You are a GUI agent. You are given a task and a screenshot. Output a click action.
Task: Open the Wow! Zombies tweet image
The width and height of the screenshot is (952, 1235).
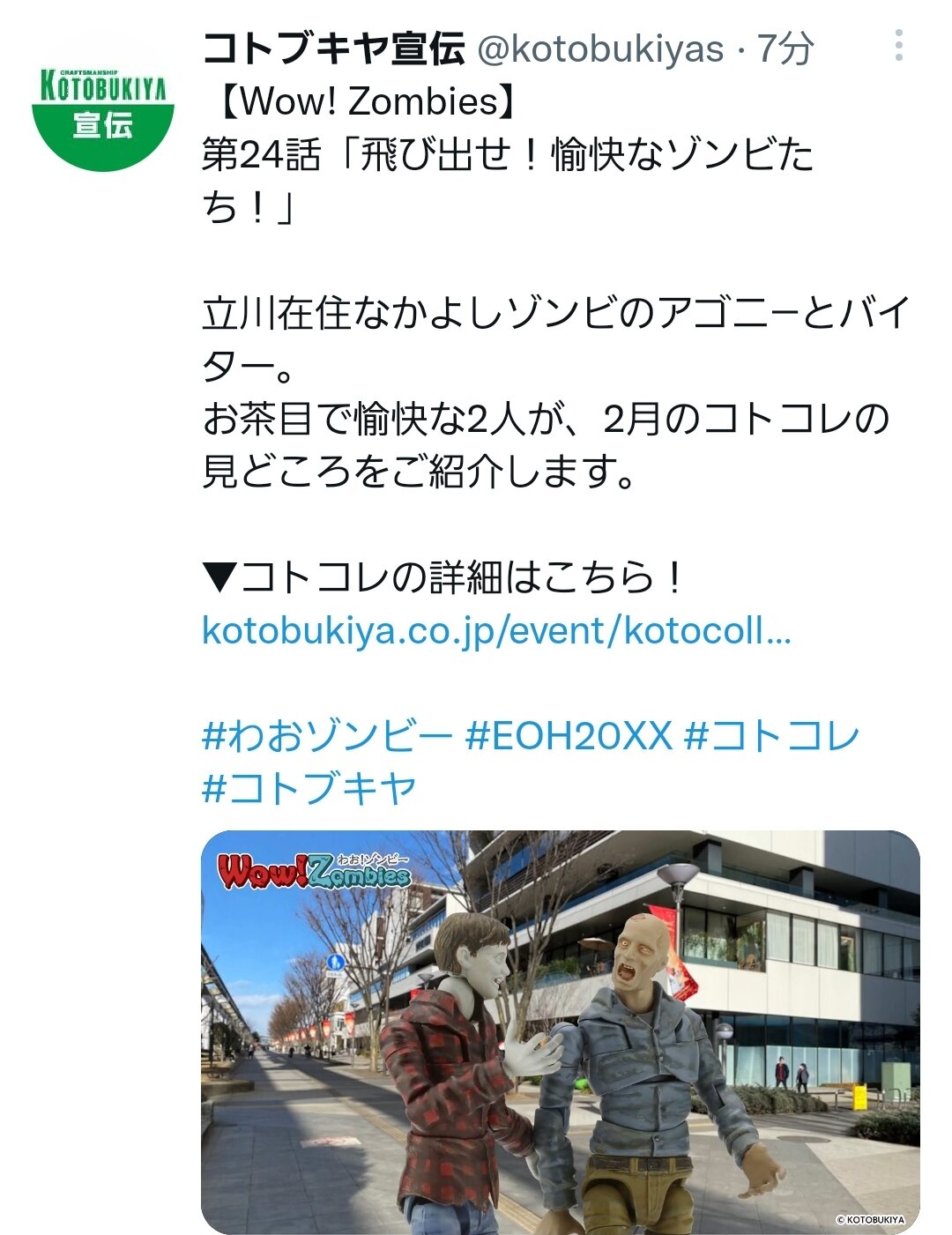pyautogui.click(x=560, y=1031)
